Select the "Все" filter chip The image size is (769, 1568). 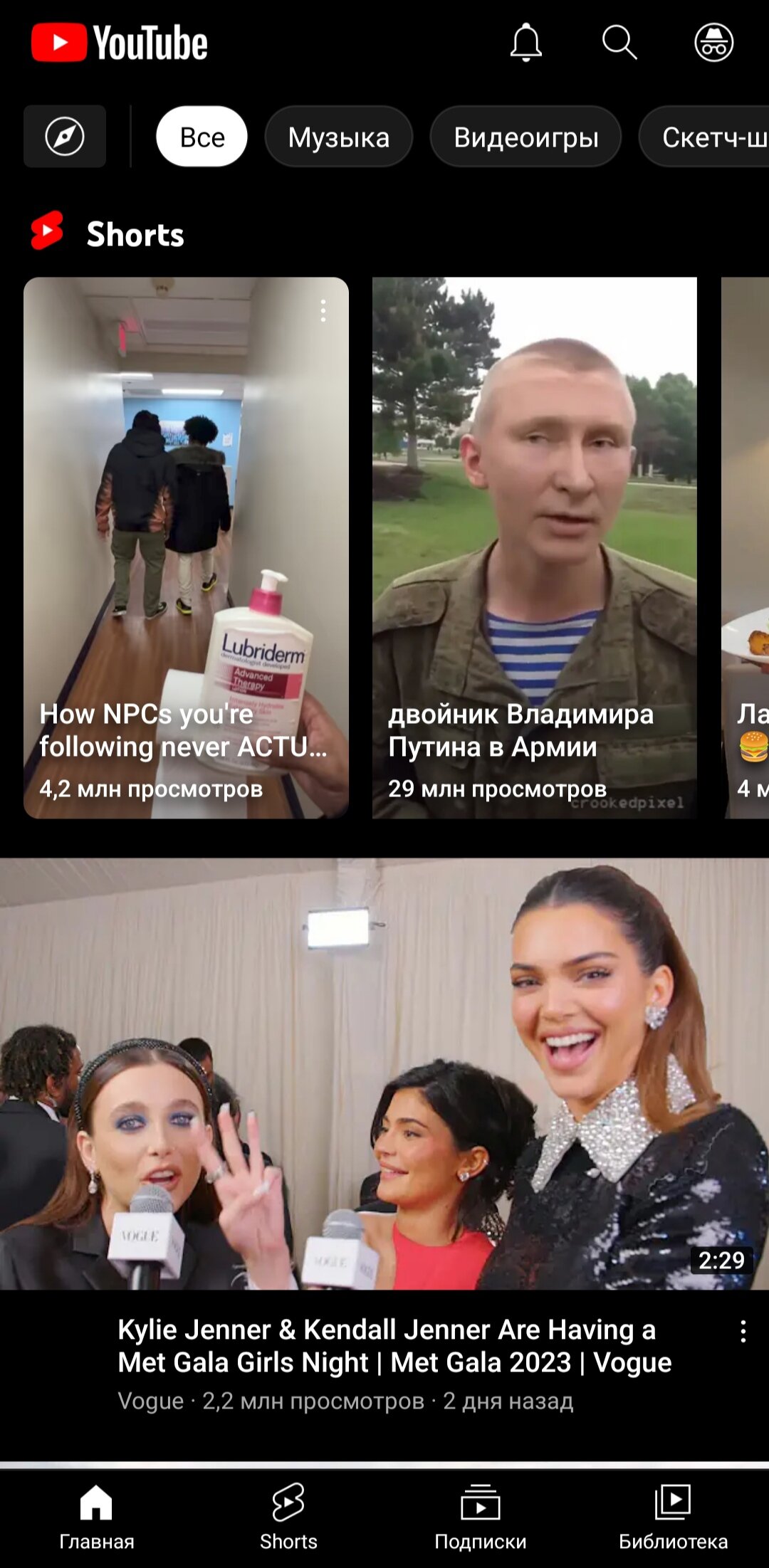pos(202,137)
